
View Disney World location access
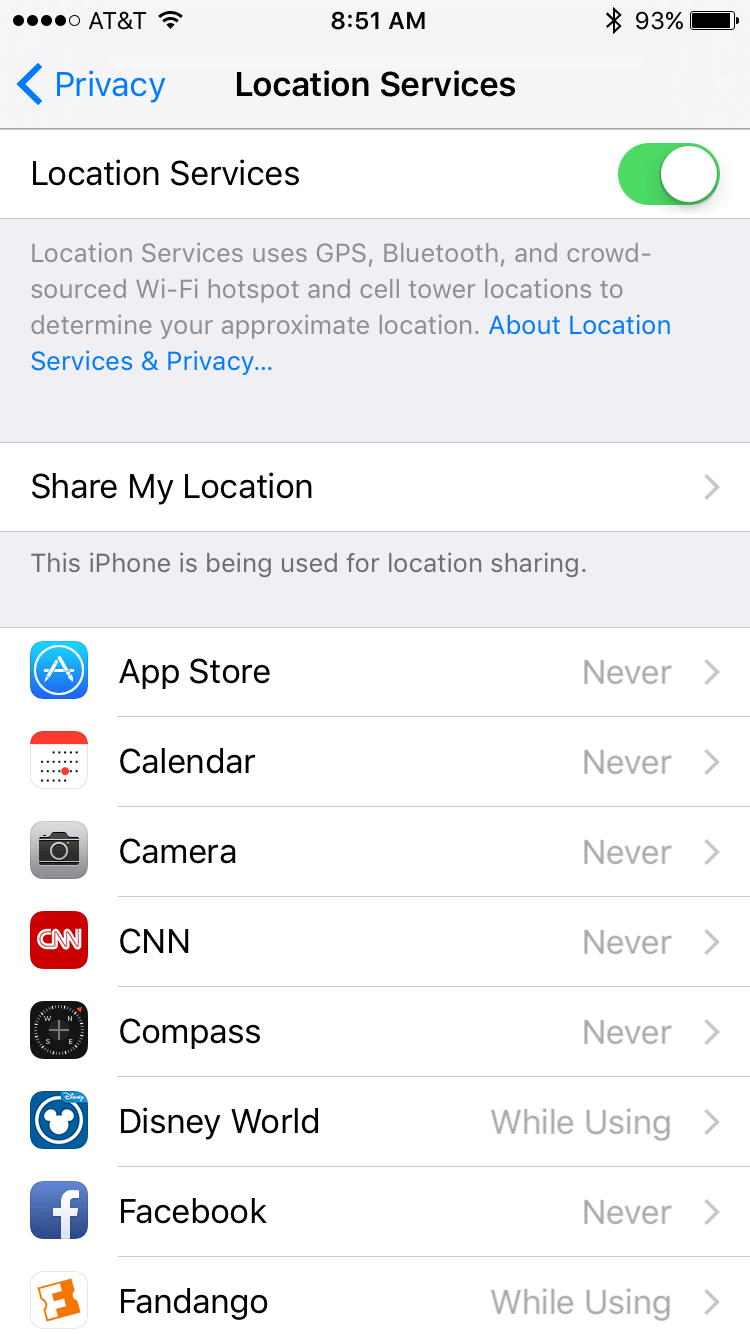tap(375, 1122)
